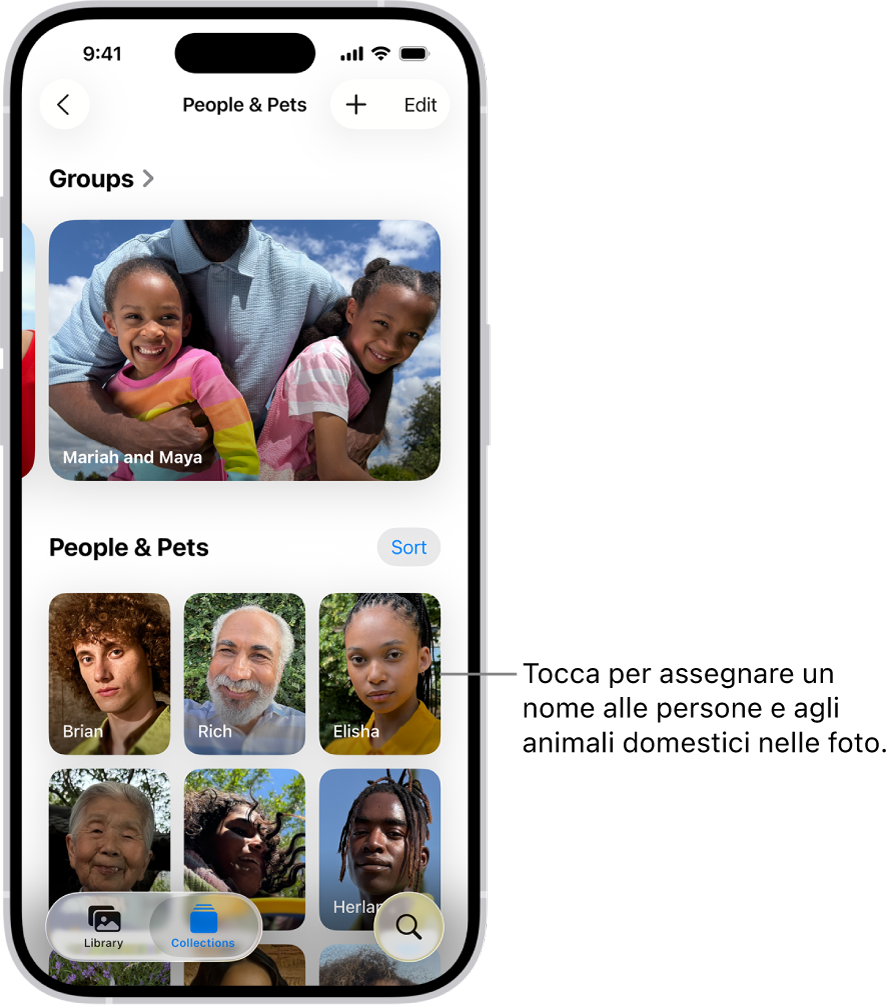Add a person with the plus icon

(x=356, y=105)
